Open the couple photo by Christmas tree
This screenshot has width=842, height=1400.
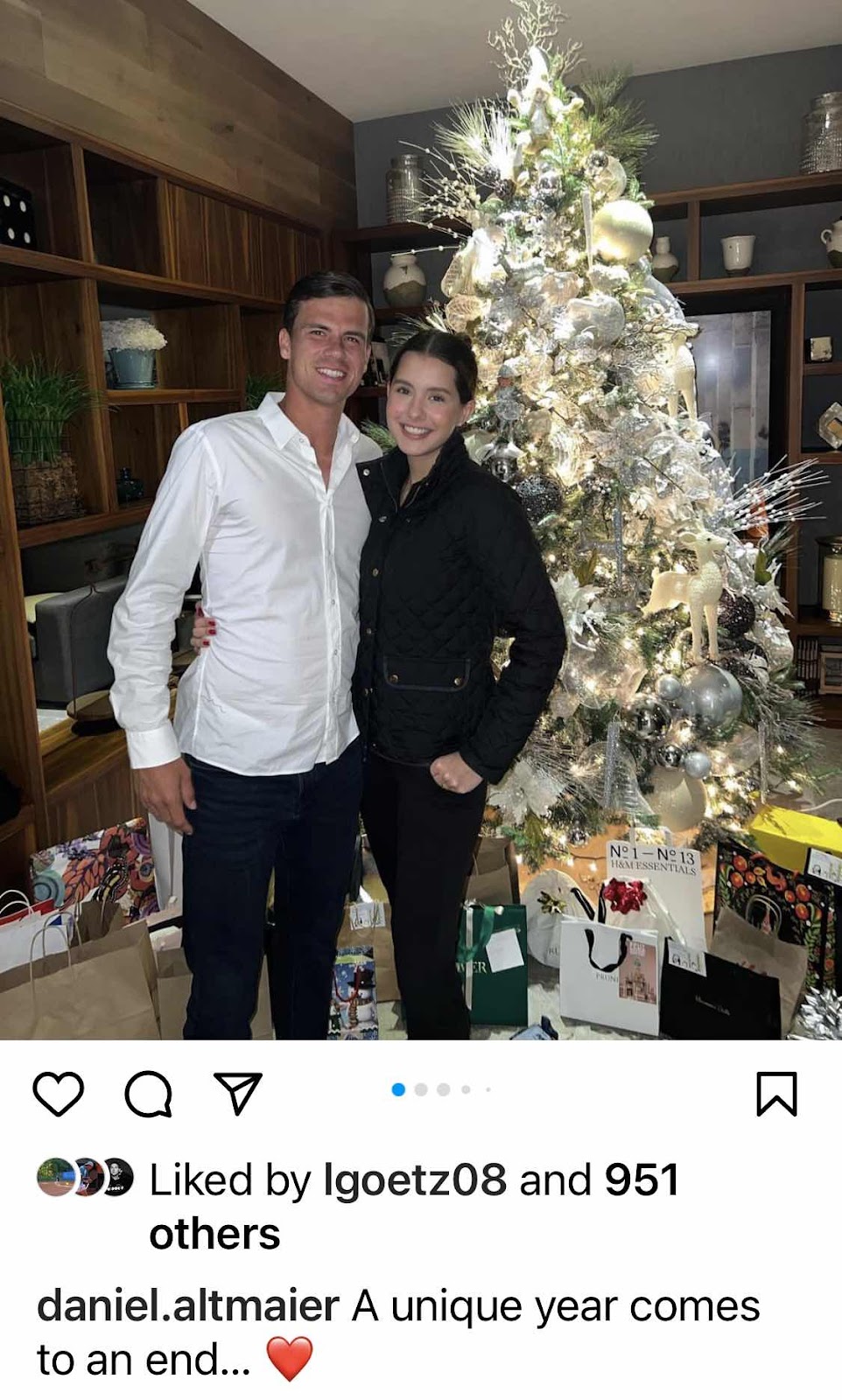coord(420,525)
